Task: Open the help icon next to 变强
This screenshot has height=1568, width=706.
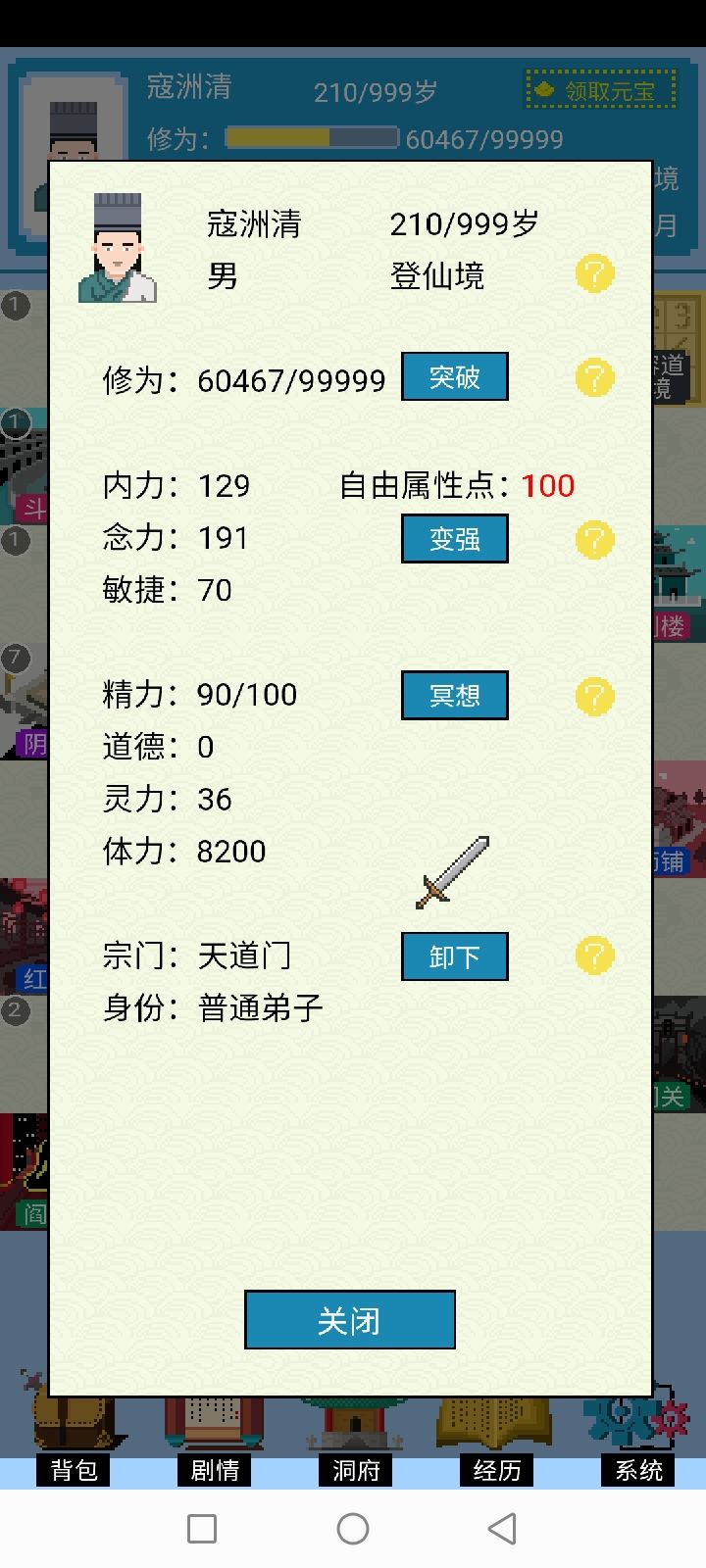Action: pyautogui.click(x=593, y=539)
